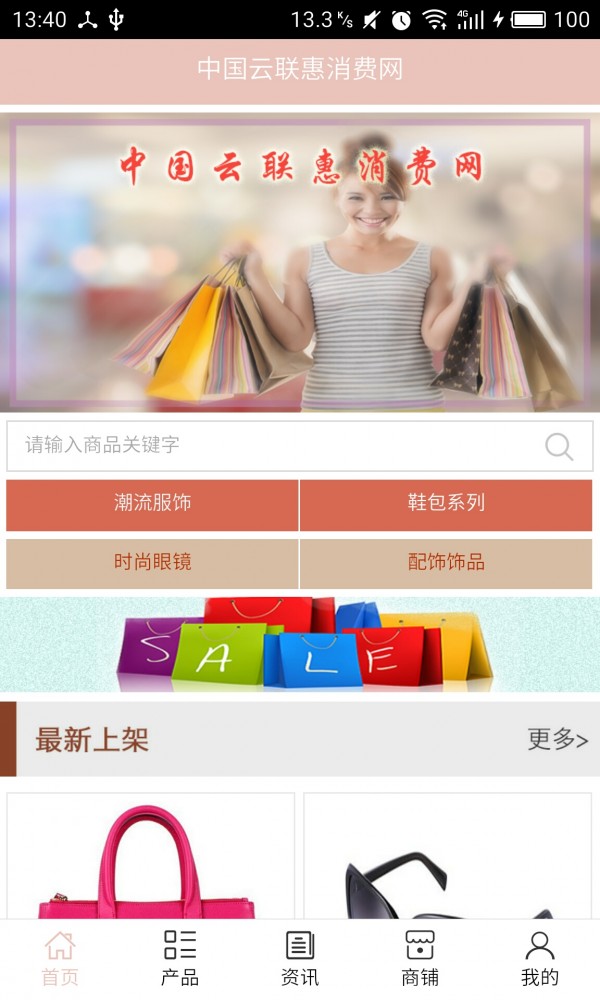Tap 更多 to see more new arrivals

(x=557, y=740)
